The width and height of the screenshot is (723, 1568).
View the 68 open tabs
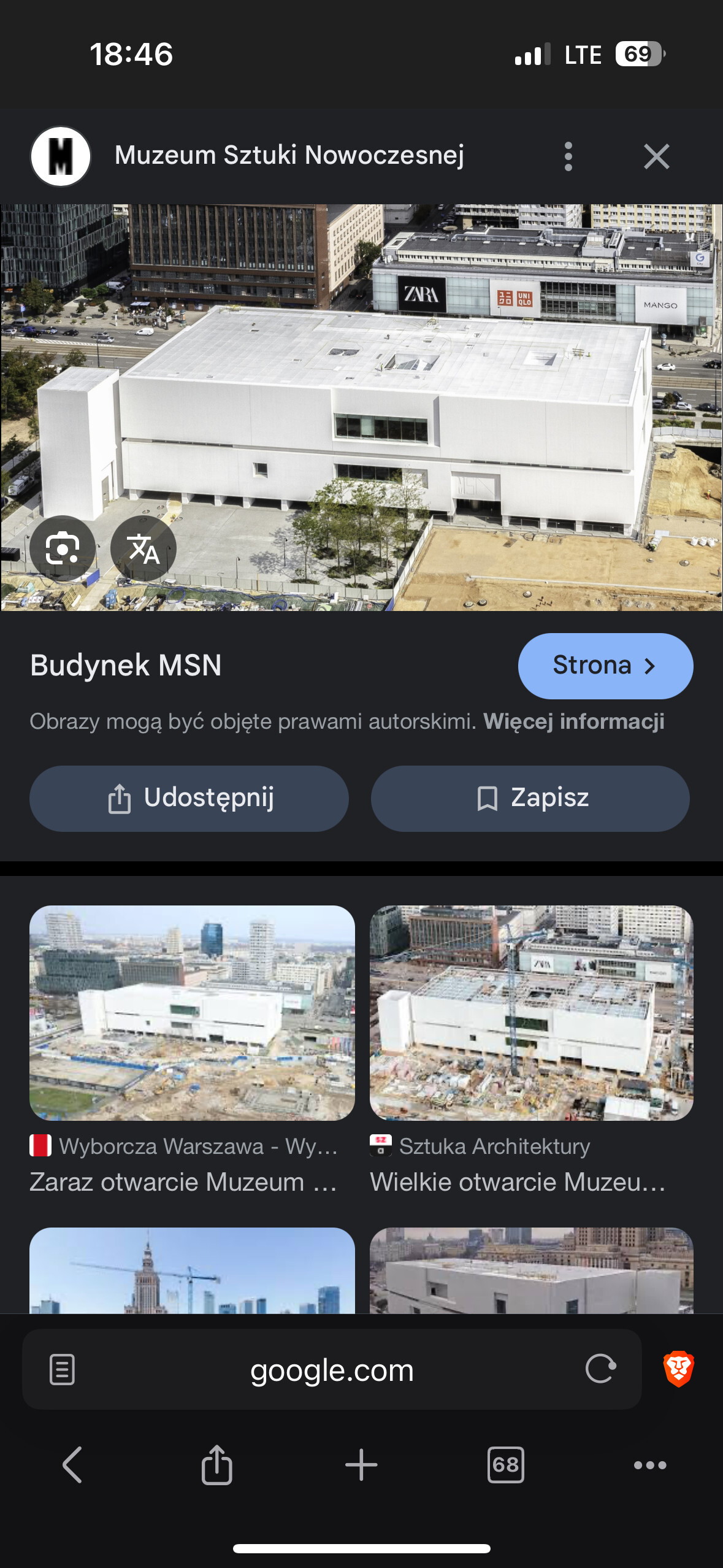[x=505, y=1465]
